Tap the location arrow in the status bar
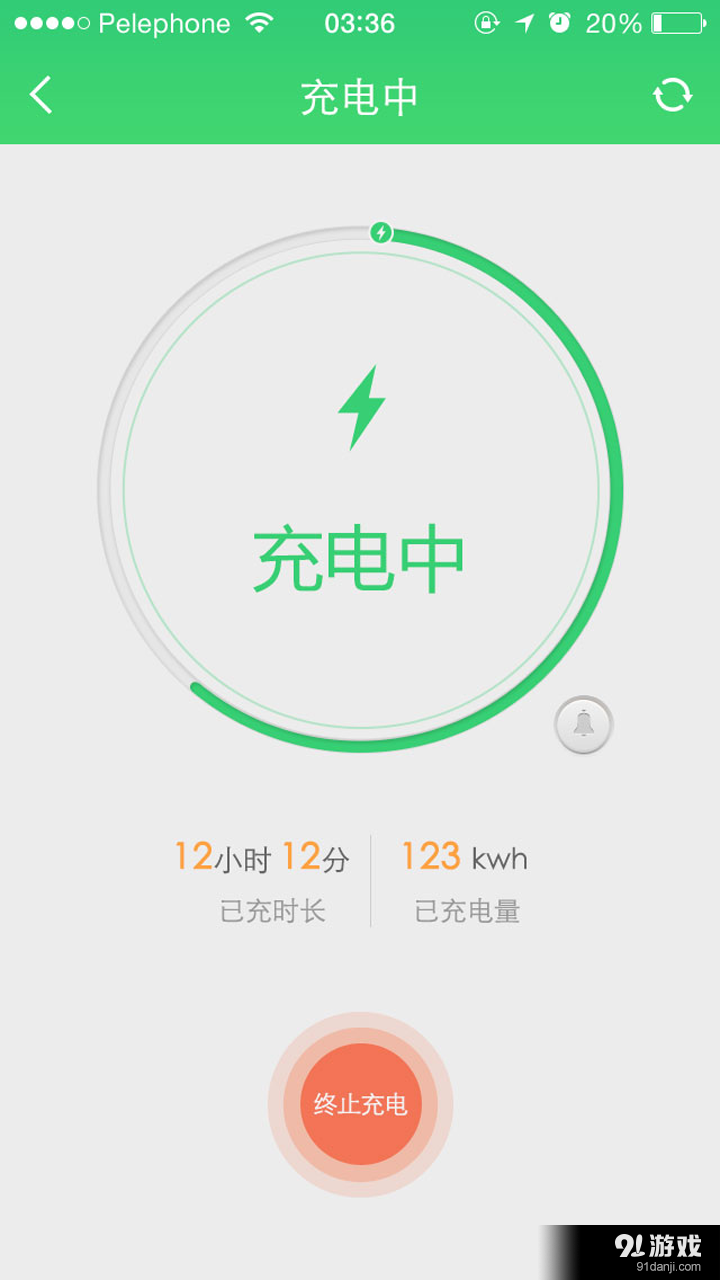The image size is (720, 1280). click(x=524, y=22)
